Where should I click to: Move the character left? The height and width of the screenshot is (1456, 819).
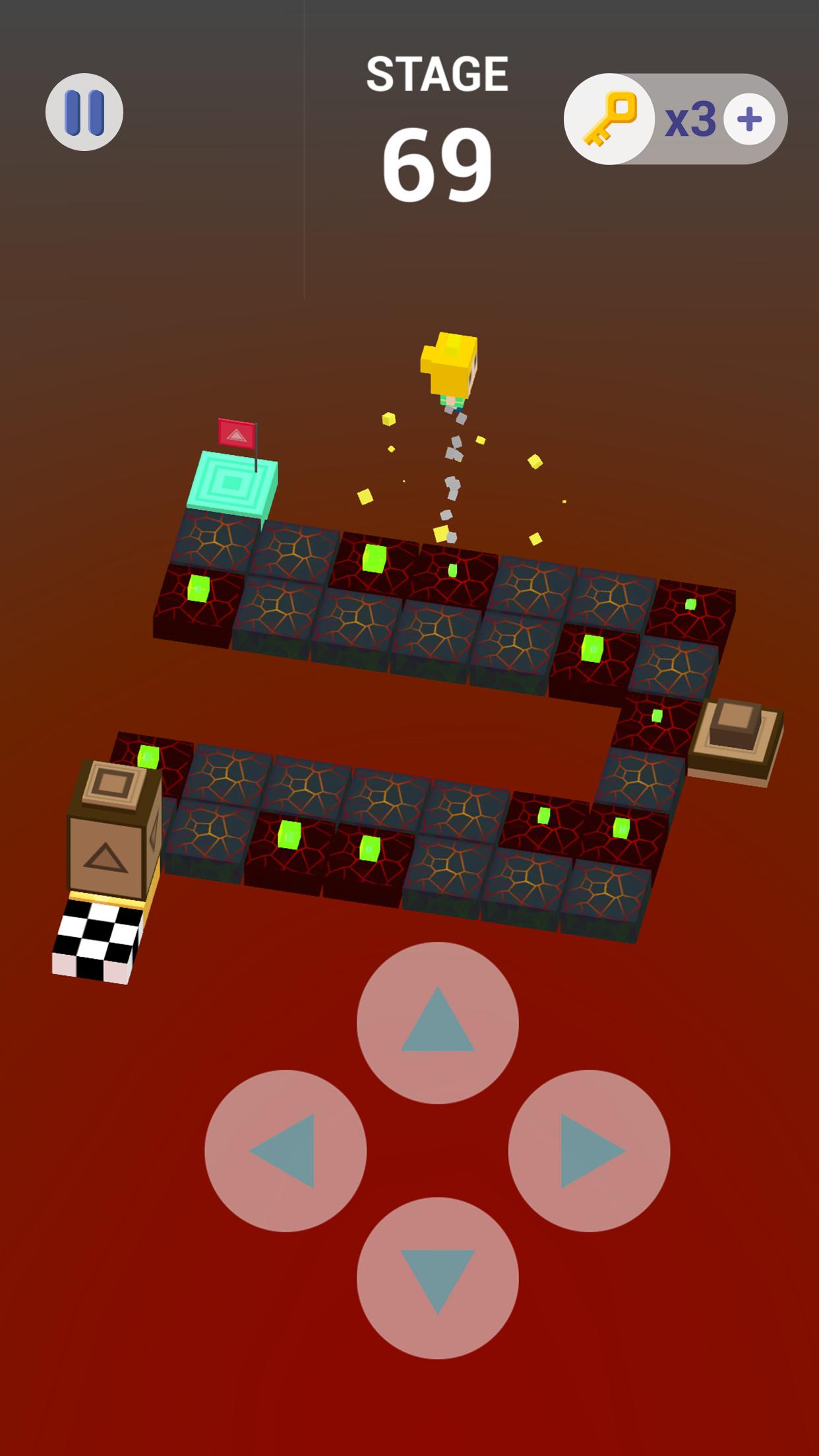coord(285,1151)
